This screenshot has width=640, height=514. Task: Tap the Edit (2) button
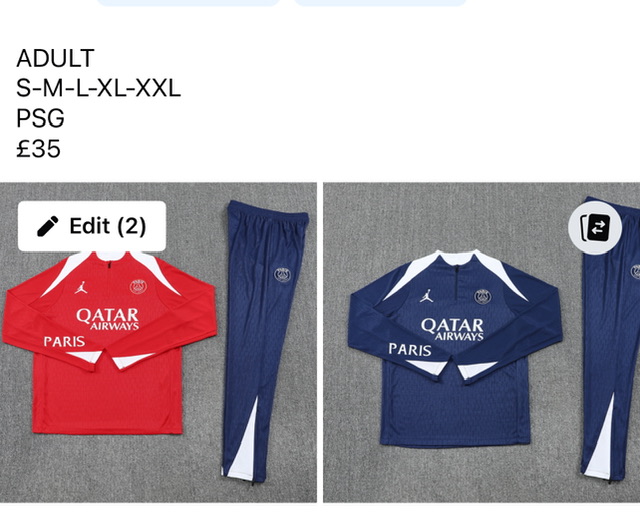92,226
